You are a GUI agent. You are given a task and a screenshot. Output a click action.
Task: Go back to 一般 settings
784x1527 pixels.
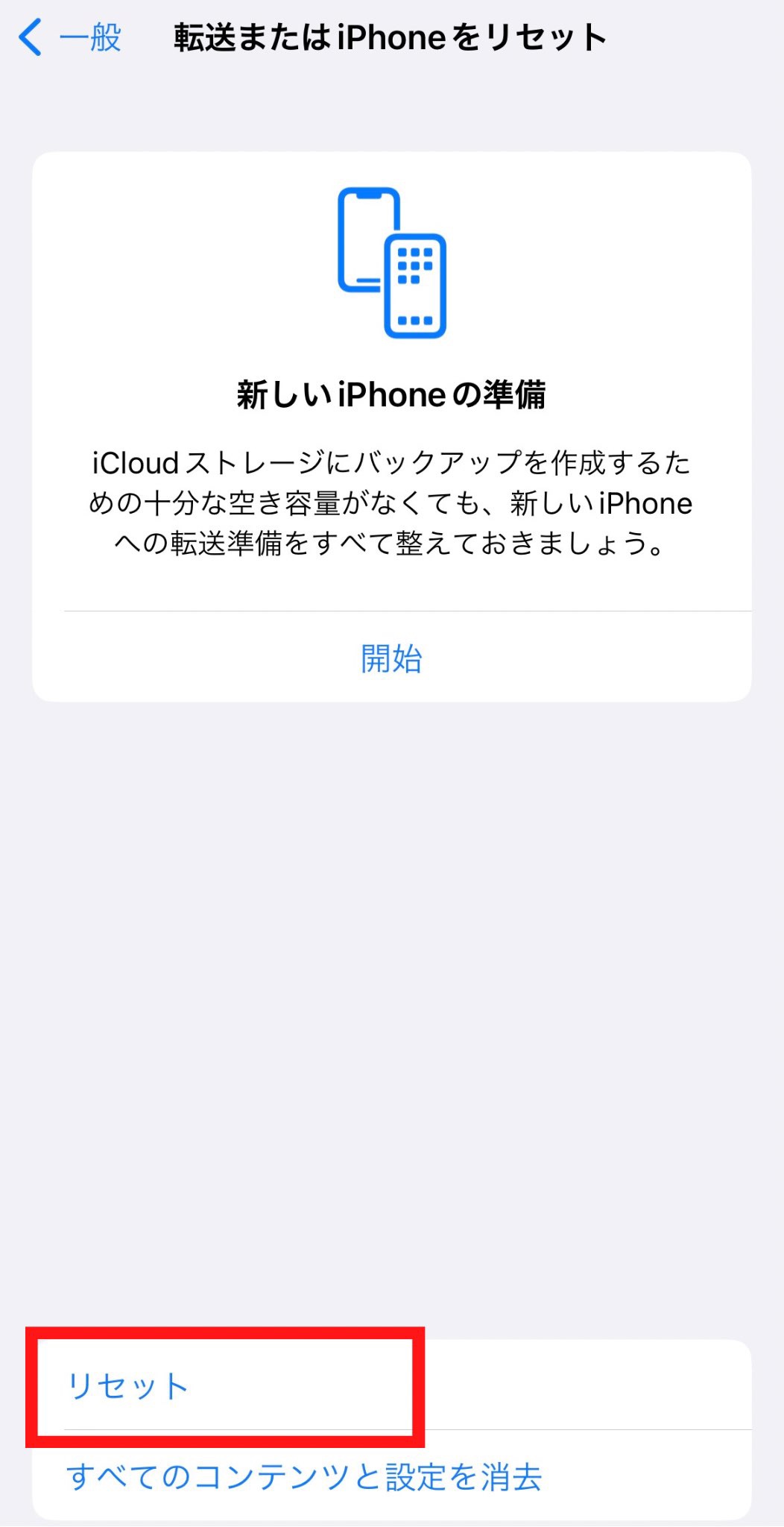coord(71,37)
